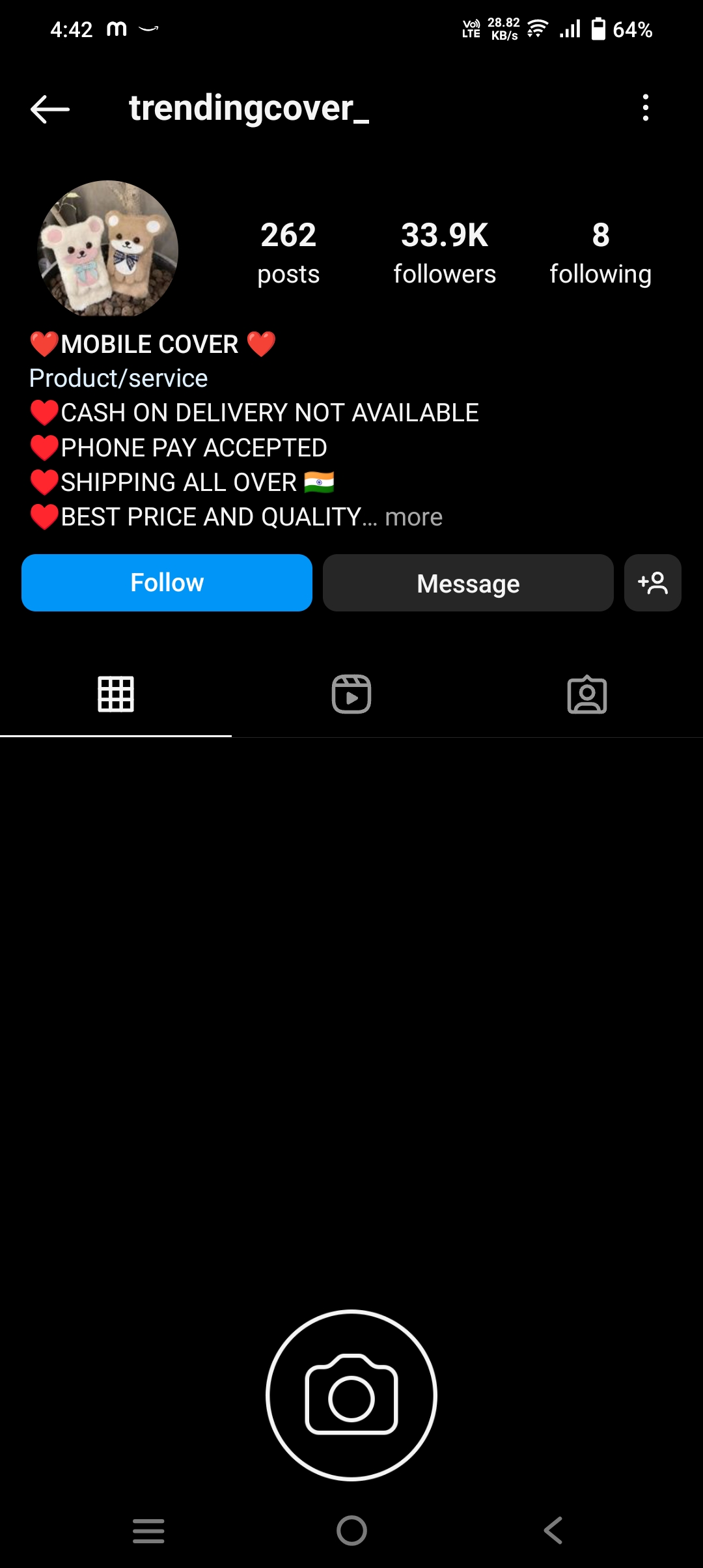The height and width of the screenshot is (1568, 703).
Task: Open the list of 8 following
Action: point(600,253)
